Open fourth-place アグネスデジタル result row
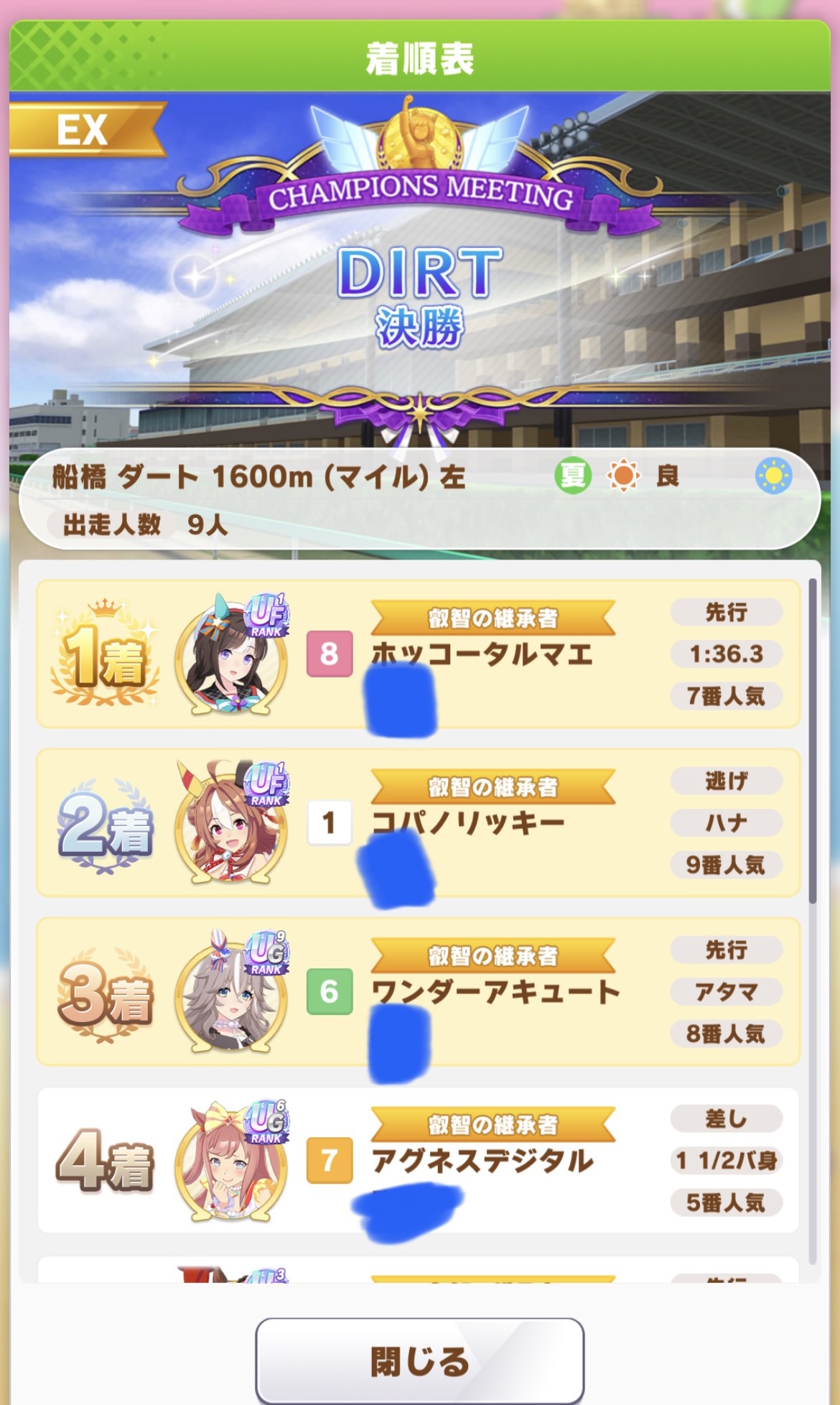Viewport: 840px width, 1405px height. [x=418, y=1160]
